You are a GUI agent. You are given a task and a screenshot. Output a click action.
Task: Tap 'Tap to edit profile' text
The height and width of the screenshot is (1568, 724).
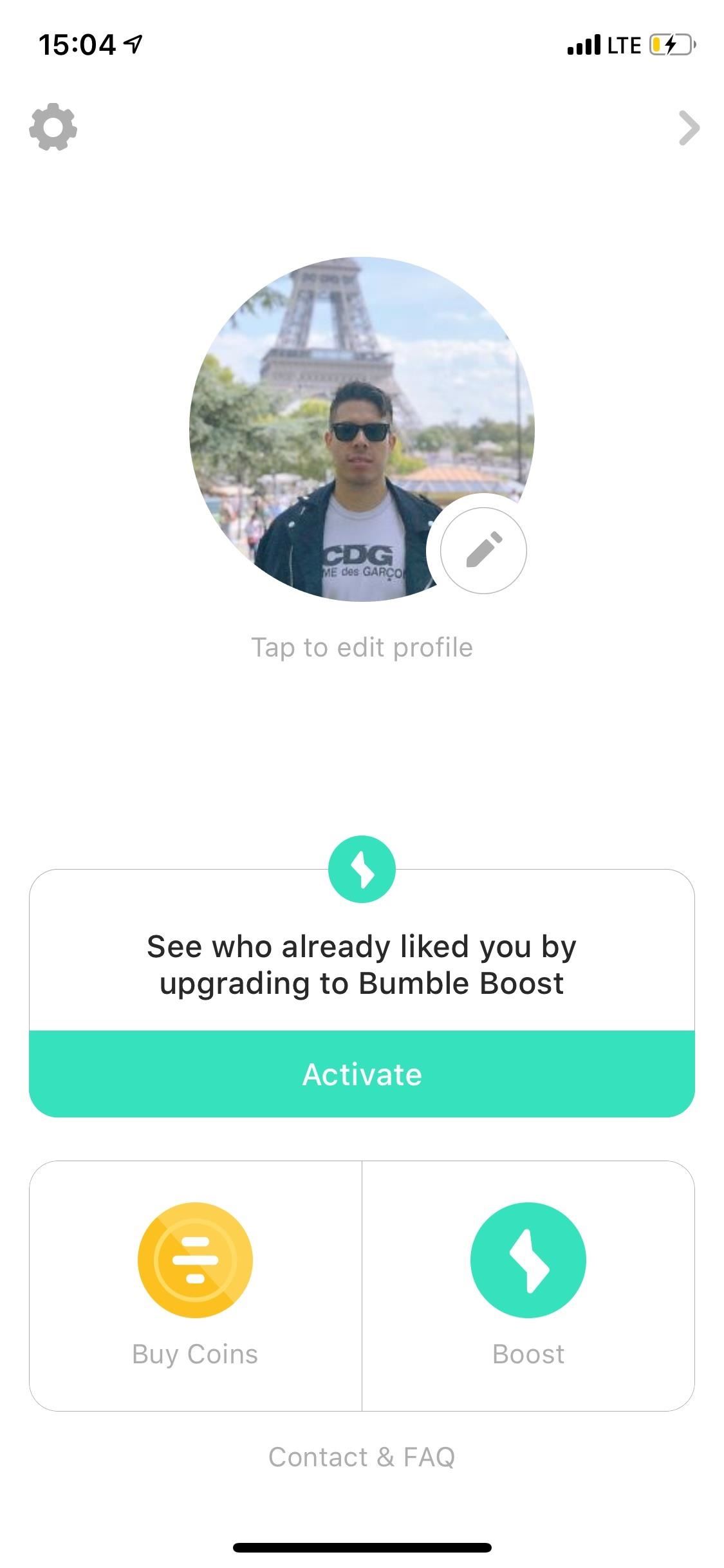362,648
